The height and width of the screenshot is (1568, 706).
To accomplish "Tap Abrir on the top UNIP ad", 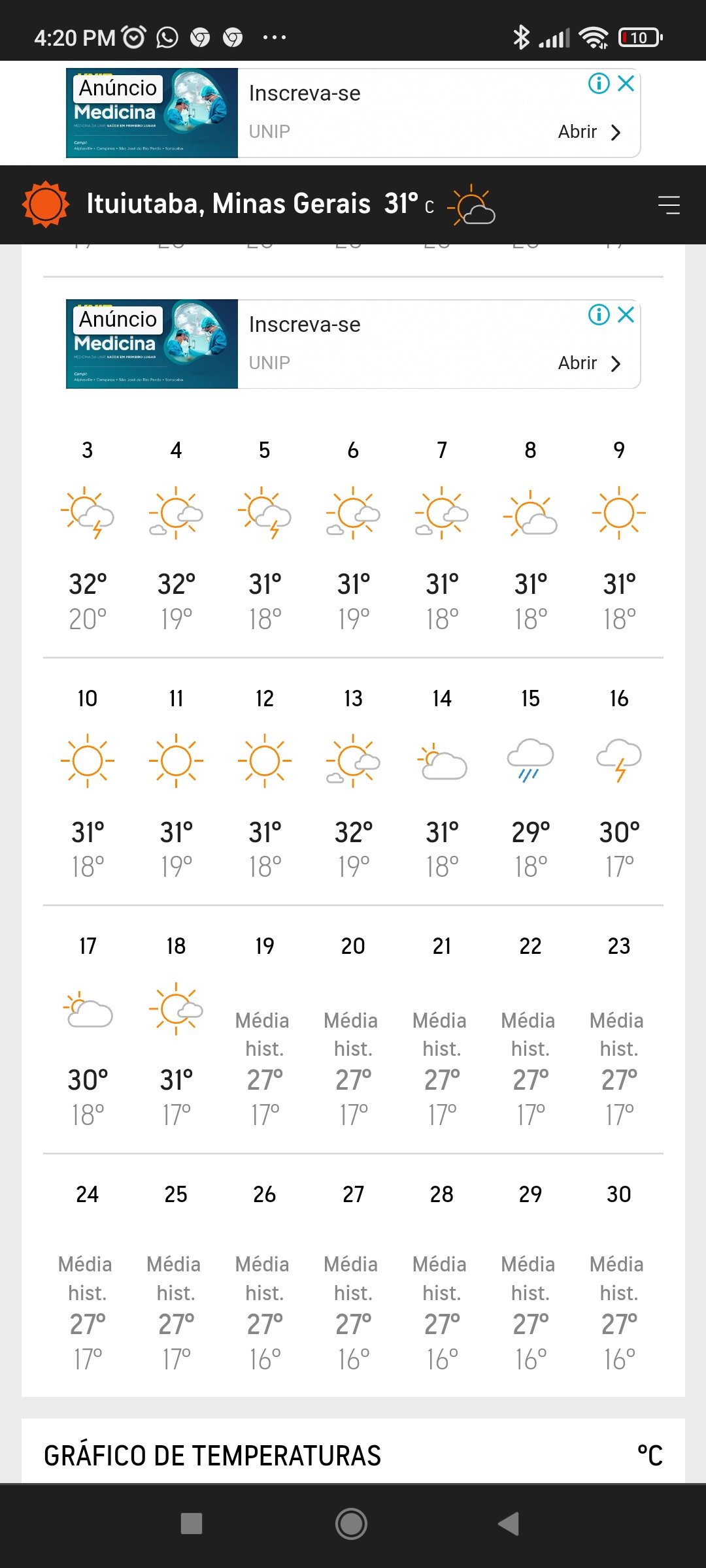I will coord(589,132).
